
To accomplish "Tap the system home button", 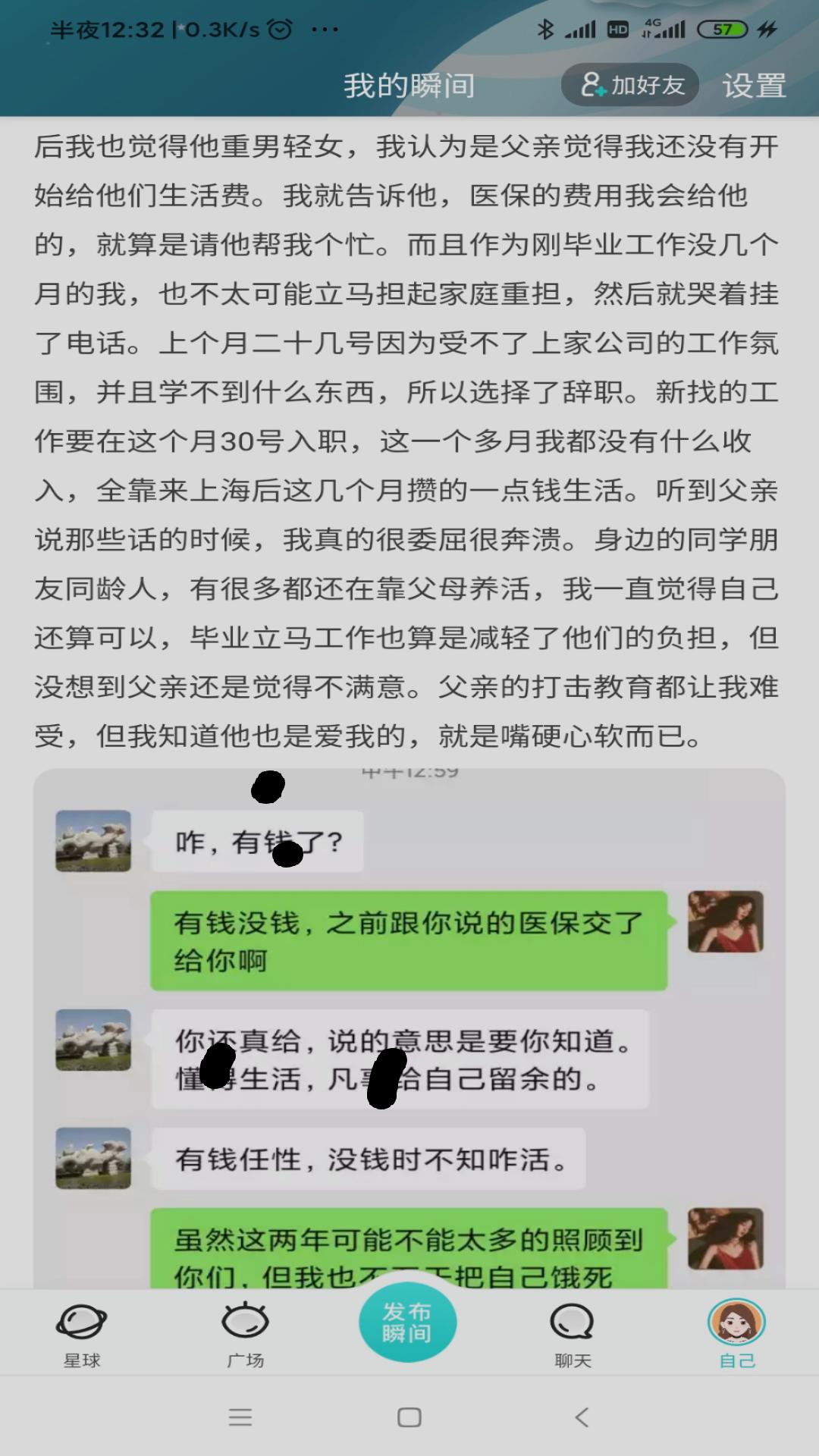I will click(409, 1417).
